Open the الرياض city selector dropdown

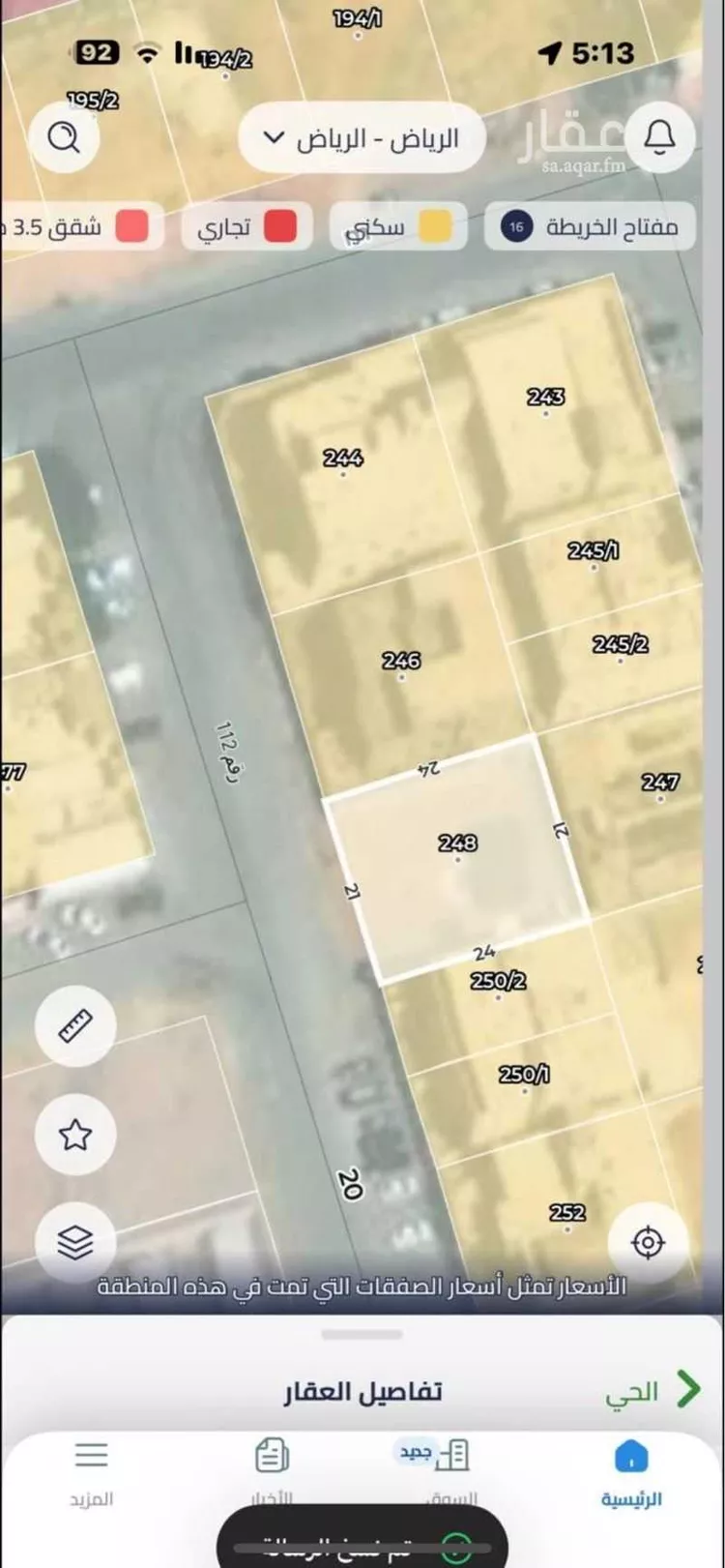[362, 138]
